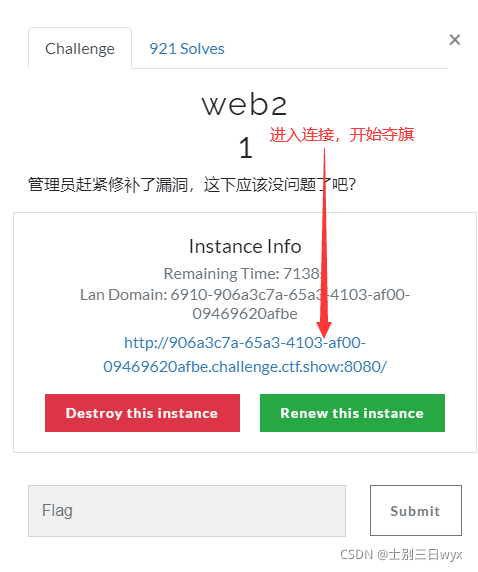Image resolution: width=478 pixels, height=572 pixels.
Task: Destroy this instance
Action: coord(142,413)
